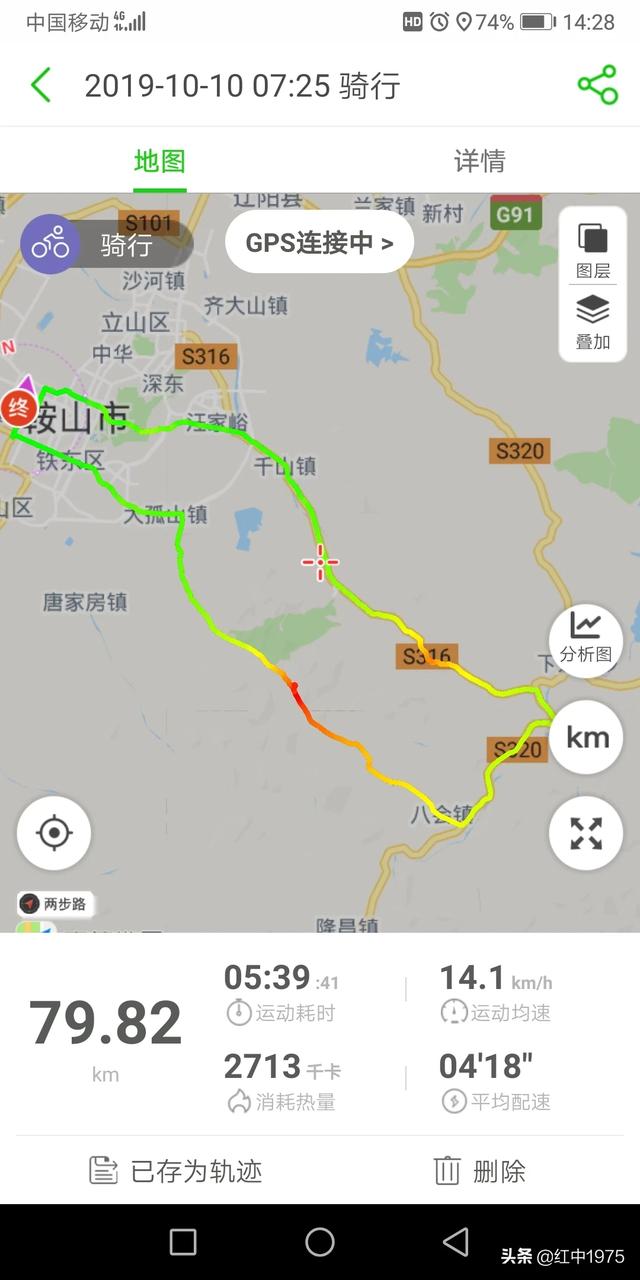The height and width of the screenshot is (1280, 640).
Task: Go back using the green arrow
Action: coord(41,86)
